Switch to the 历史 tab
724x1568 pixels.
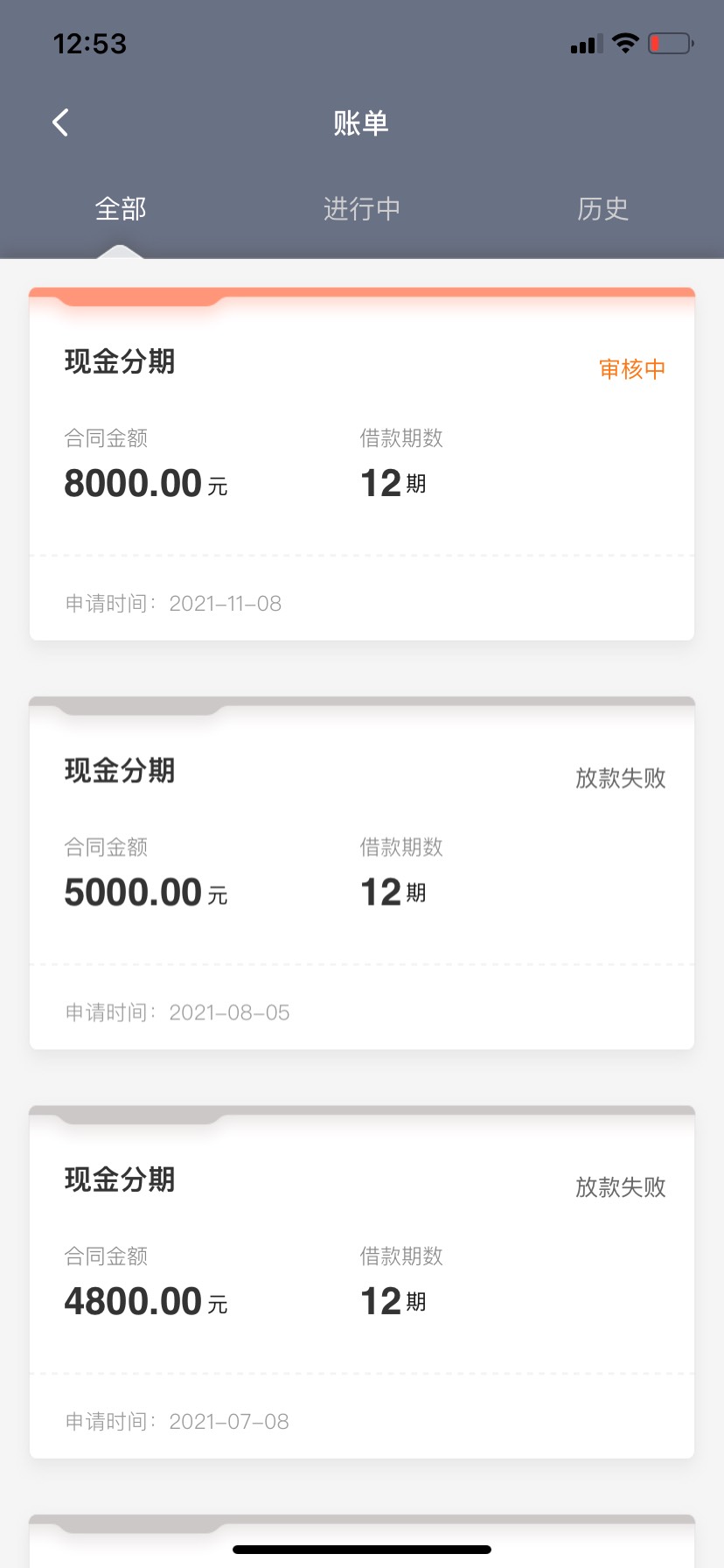click(603, 209)
